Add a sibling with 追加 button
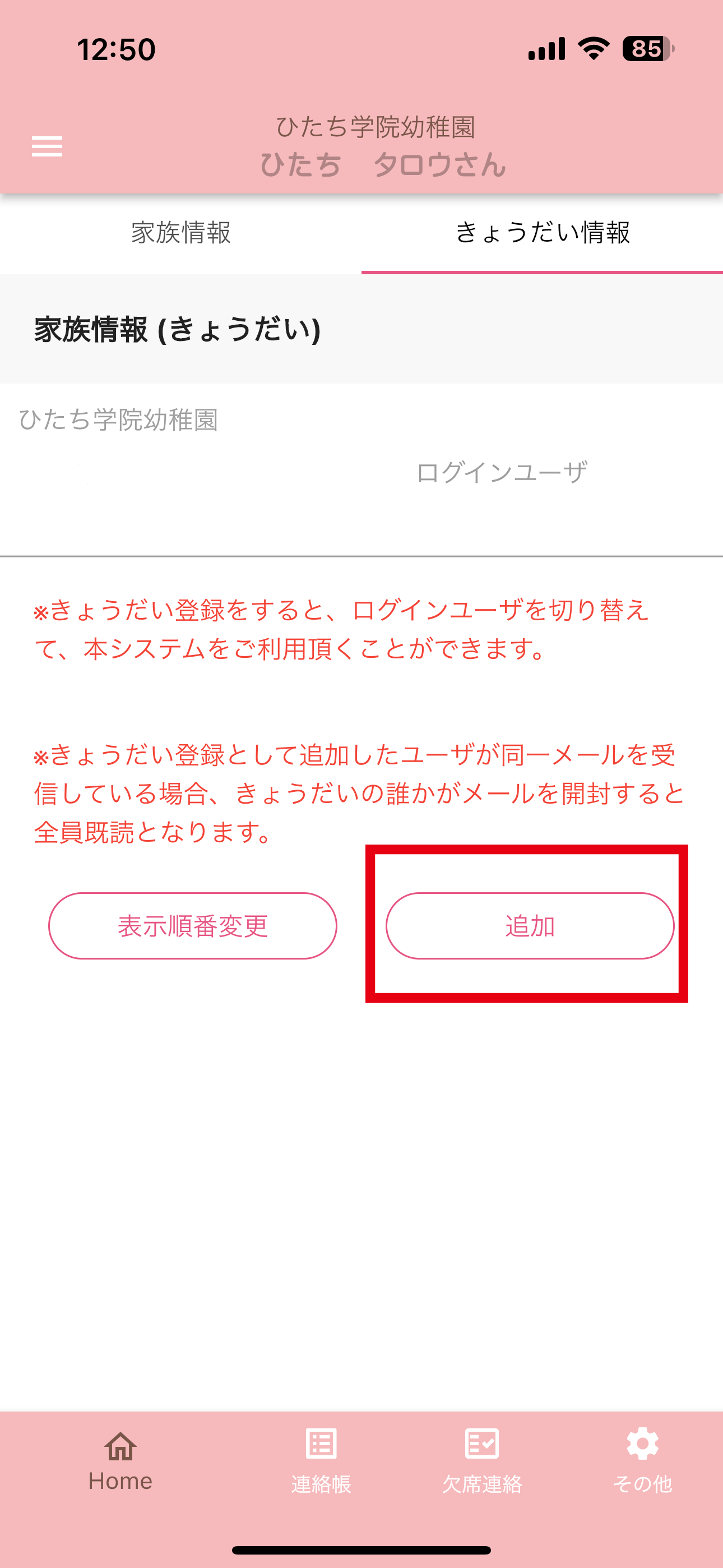Screen dimensions: 723x1568 coord(530,926)
